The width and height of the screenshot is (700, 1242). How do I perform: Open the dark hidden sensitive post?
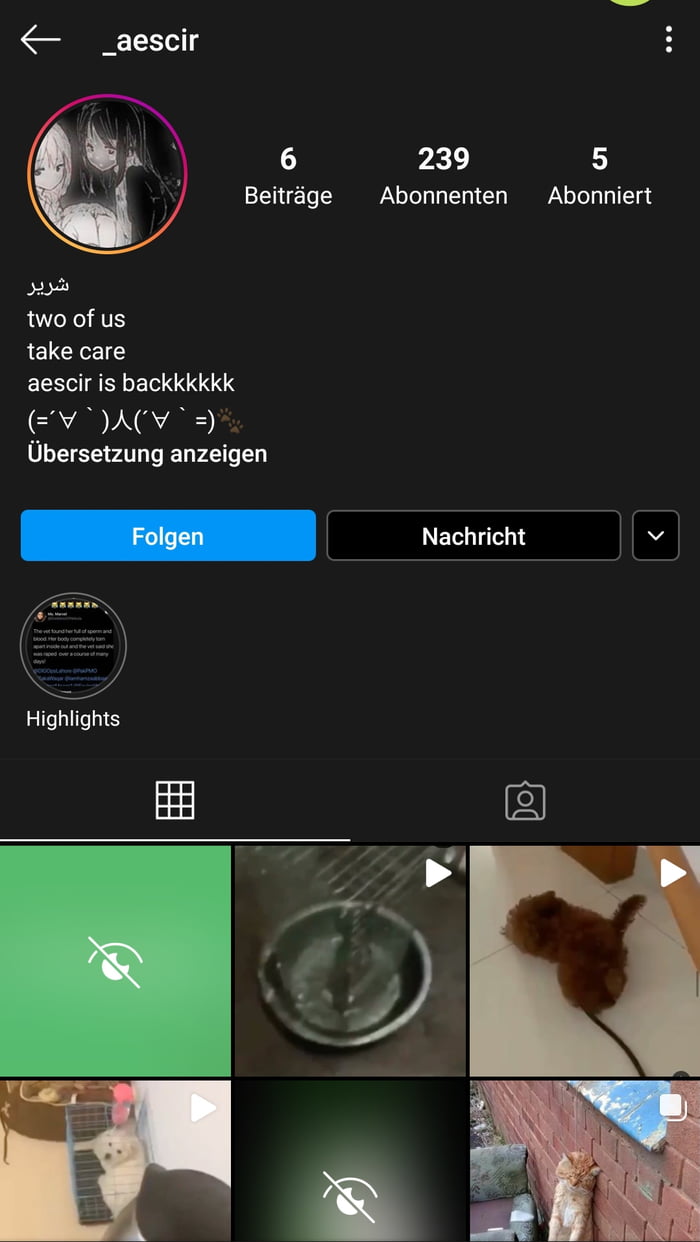349,1160
